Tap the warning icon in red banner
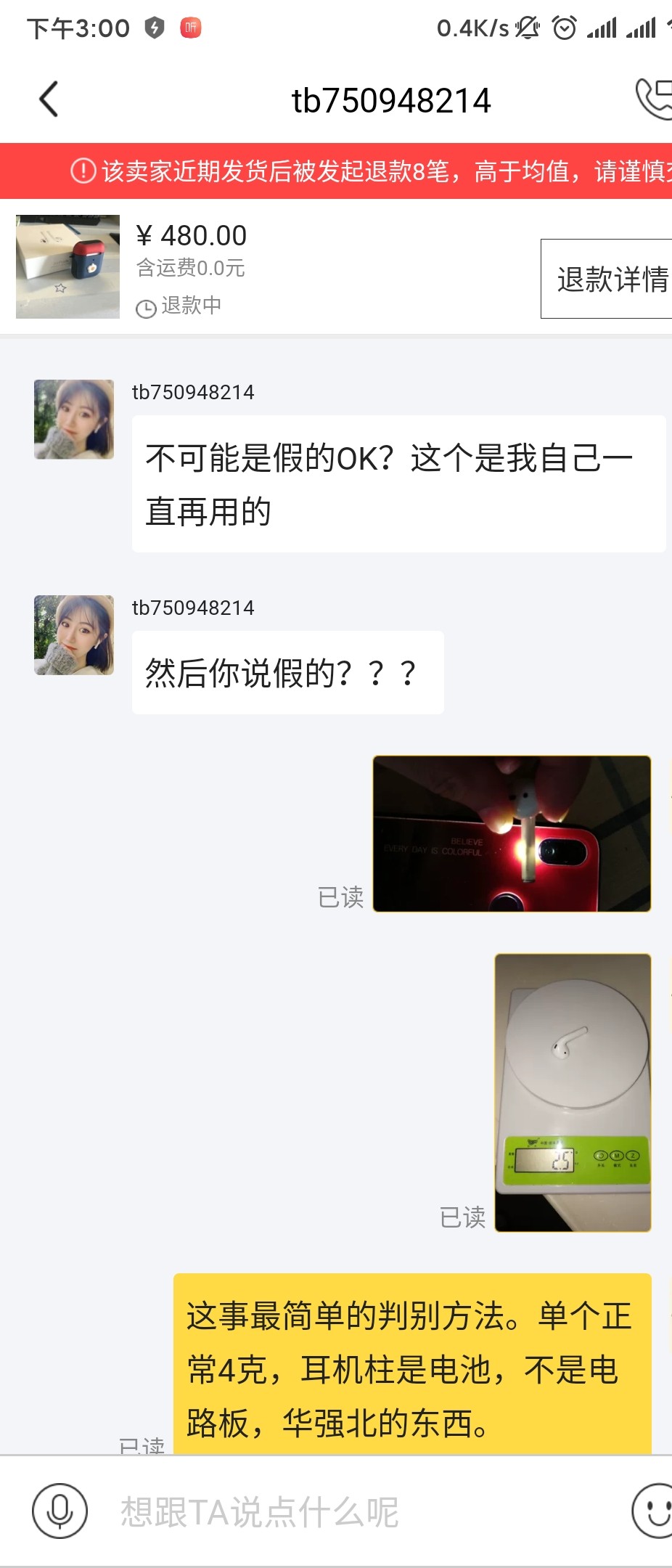The width and height of the screenshot is (672, 1568). tap(82, 170)
